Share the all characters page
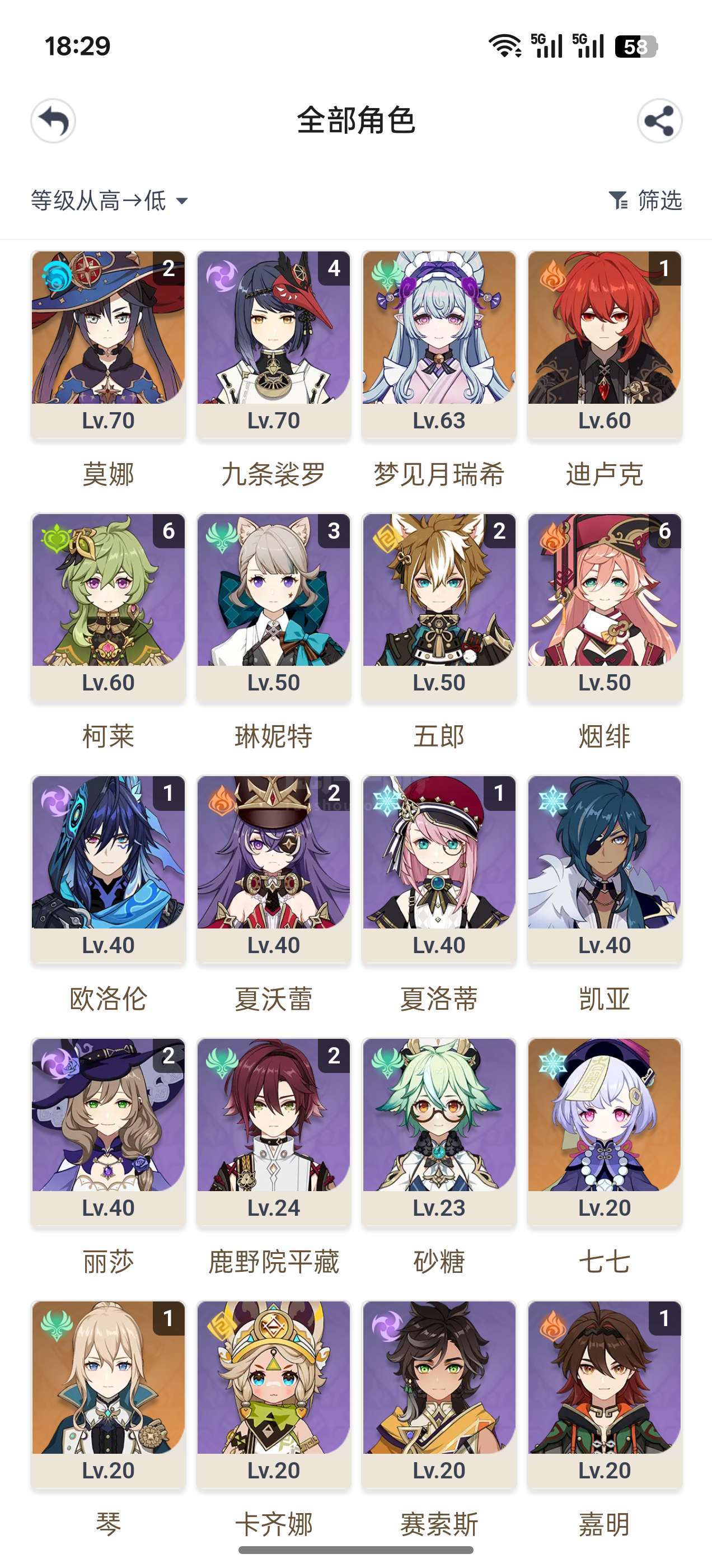This screenshot has height=1568, width=712. [659, 121]
